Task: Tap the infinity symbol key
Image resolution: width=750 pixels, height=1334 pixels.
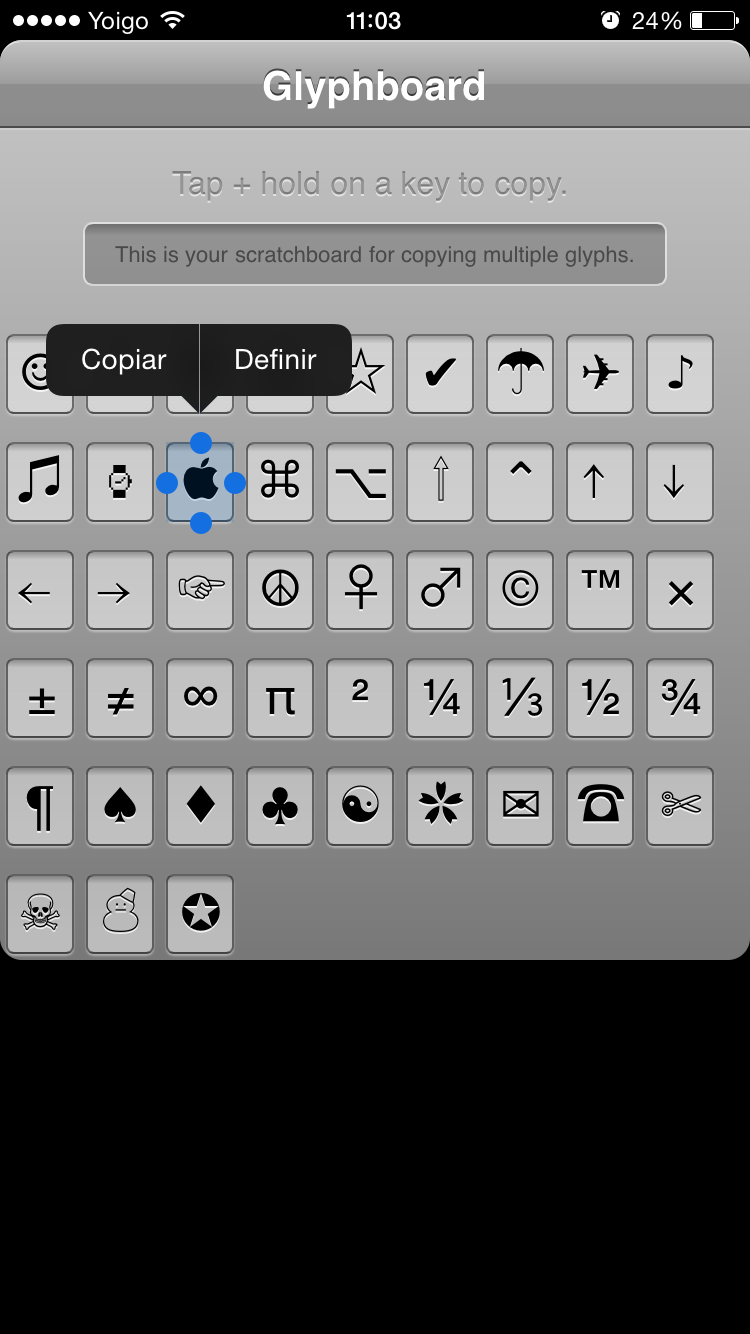Action: pyautogui.click(x=200, y=698)
